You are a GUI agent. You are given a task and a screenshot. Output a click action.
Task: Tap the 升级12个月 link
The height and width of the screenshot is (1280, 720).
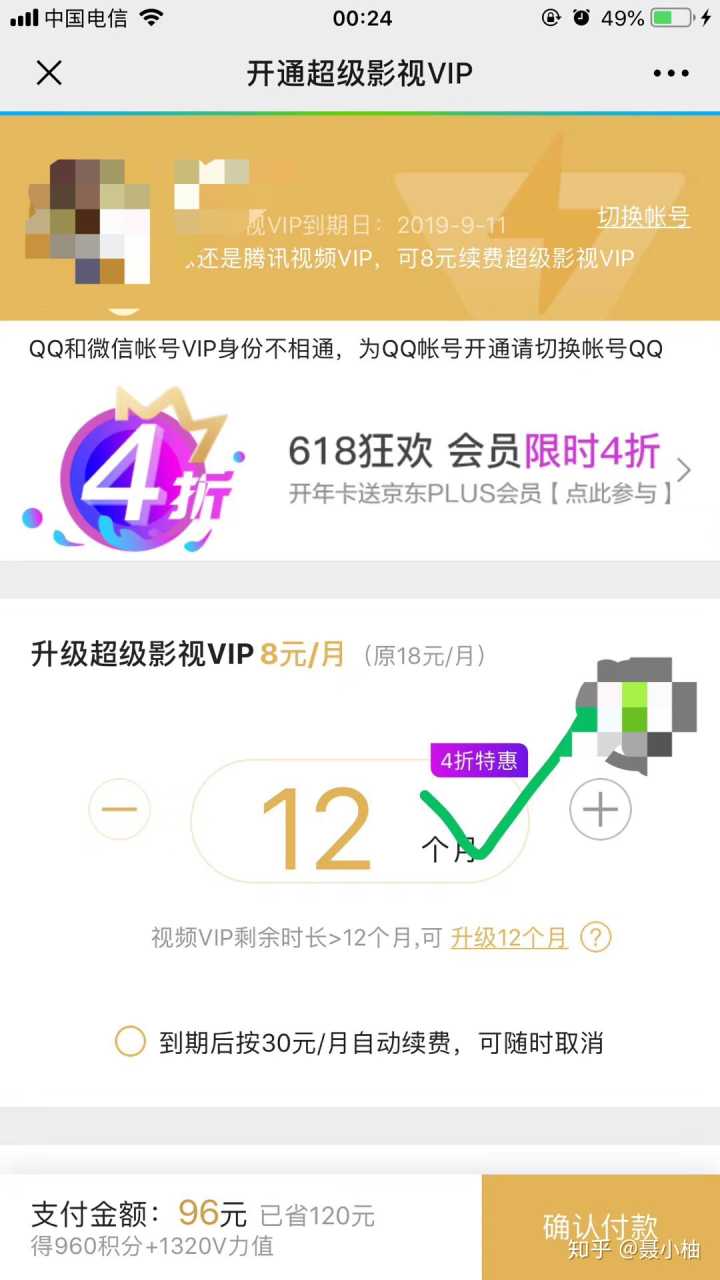[509, 938]
